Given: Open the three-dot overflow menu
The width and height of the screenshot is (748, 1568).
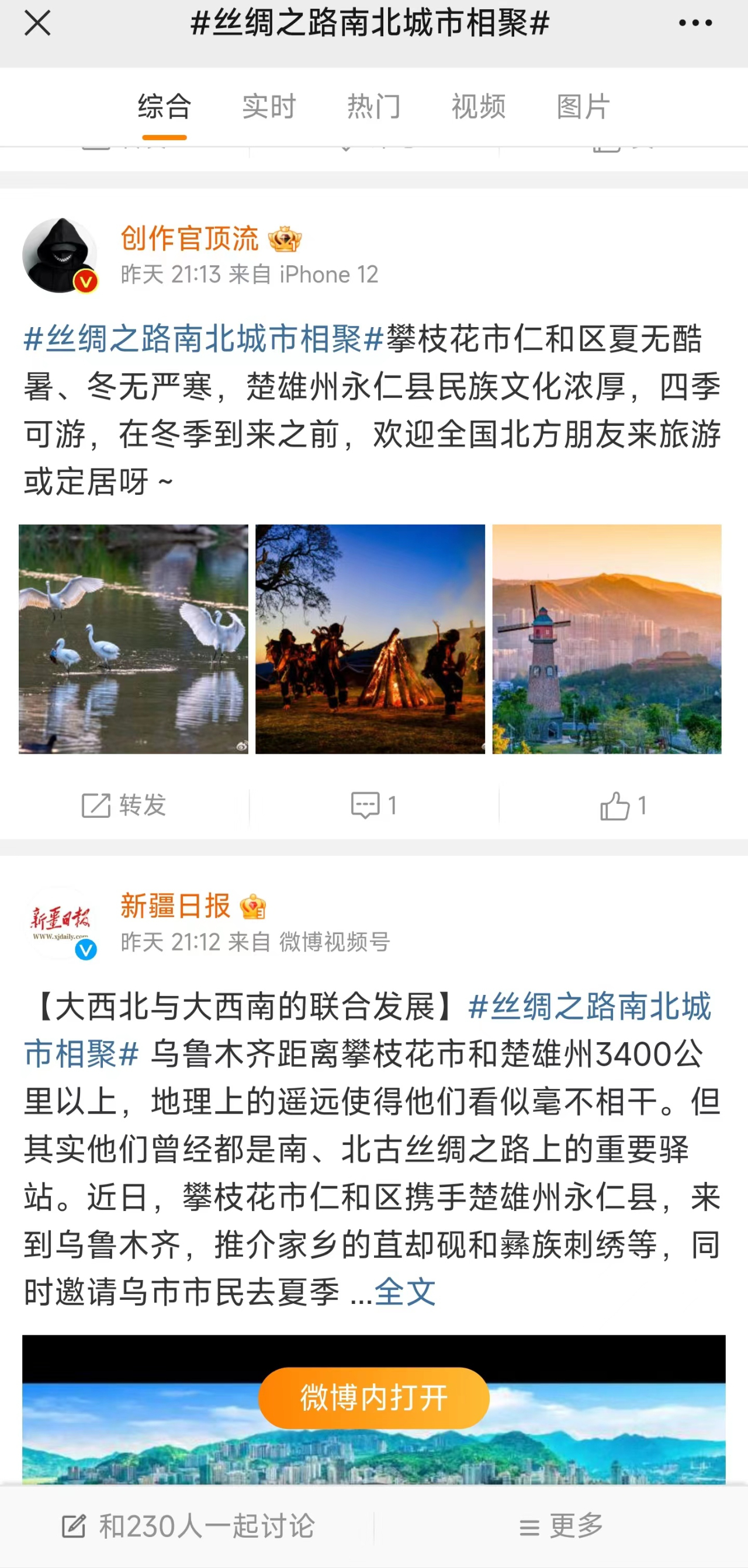Looking at the screenshot, I should pos(695,23).
